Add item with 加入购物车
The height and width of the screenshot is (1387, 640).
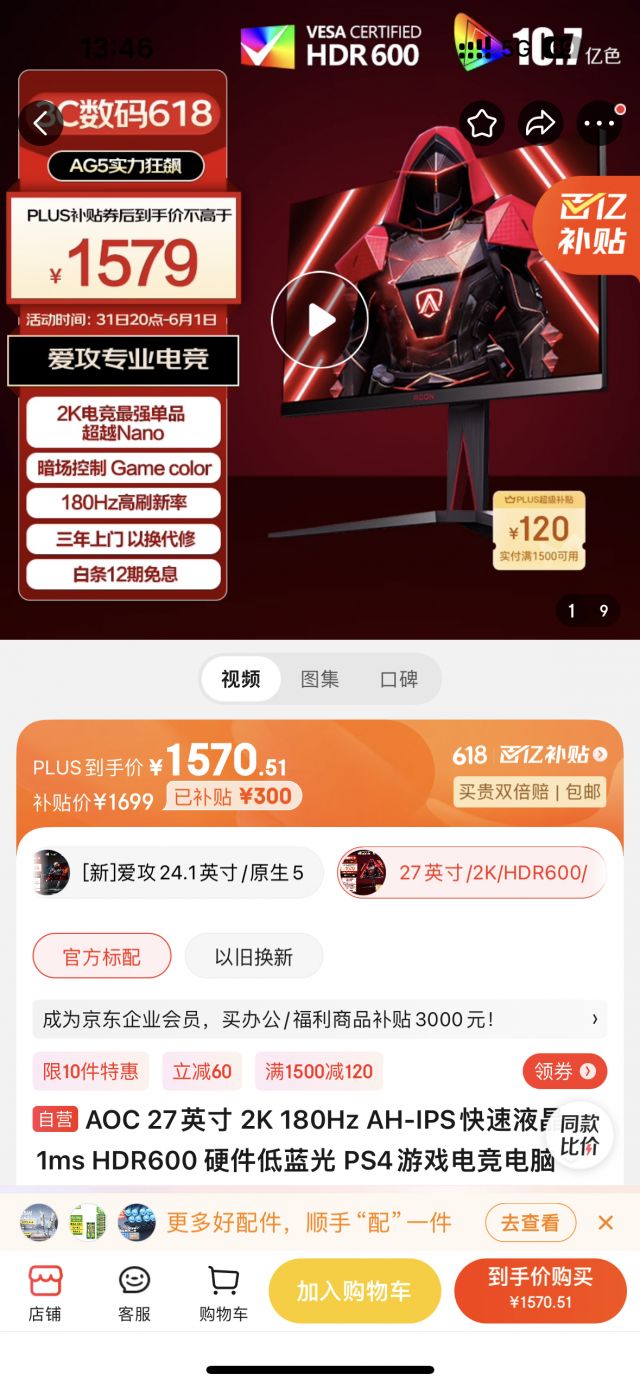coord(354,1291)
